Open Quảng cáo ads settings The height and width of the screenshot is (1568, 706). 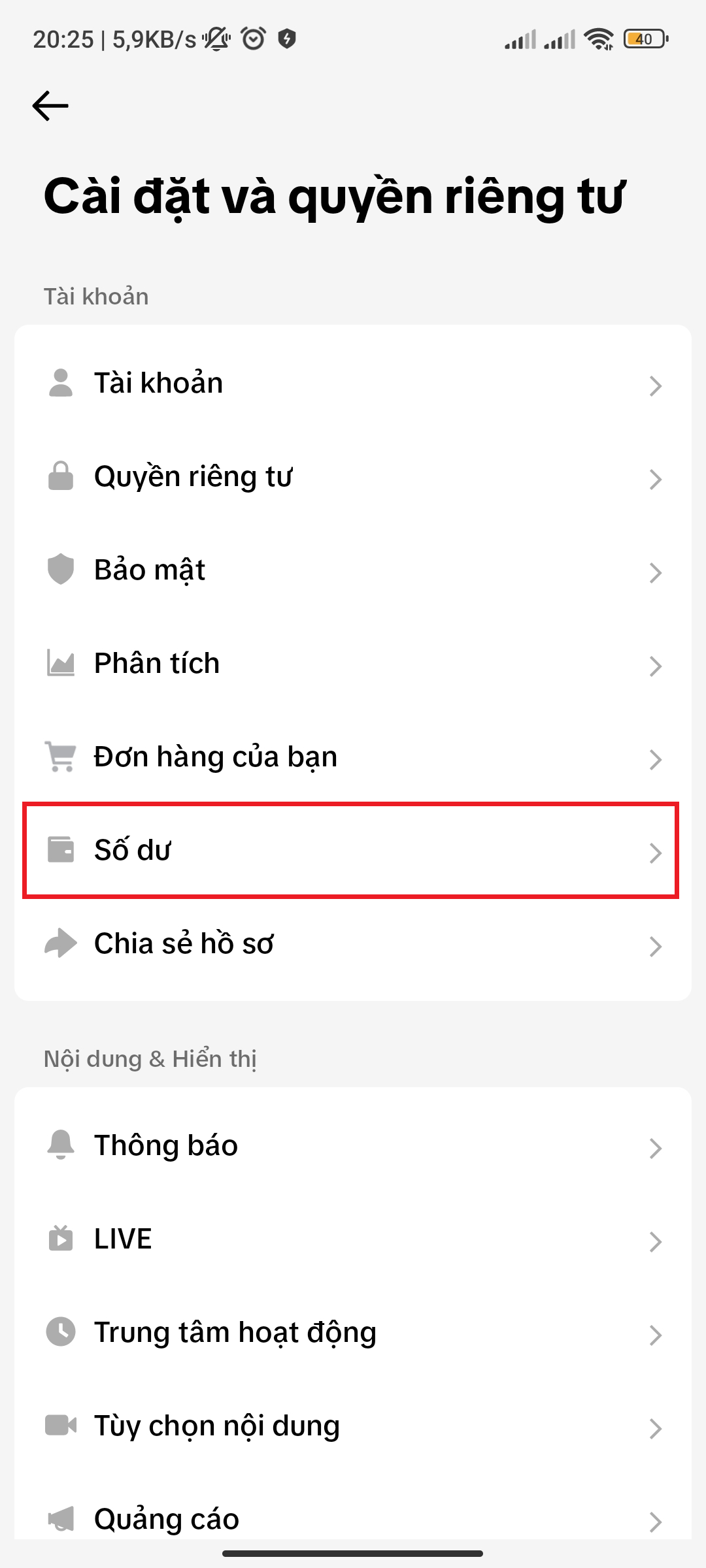[x=353, y=1518]
